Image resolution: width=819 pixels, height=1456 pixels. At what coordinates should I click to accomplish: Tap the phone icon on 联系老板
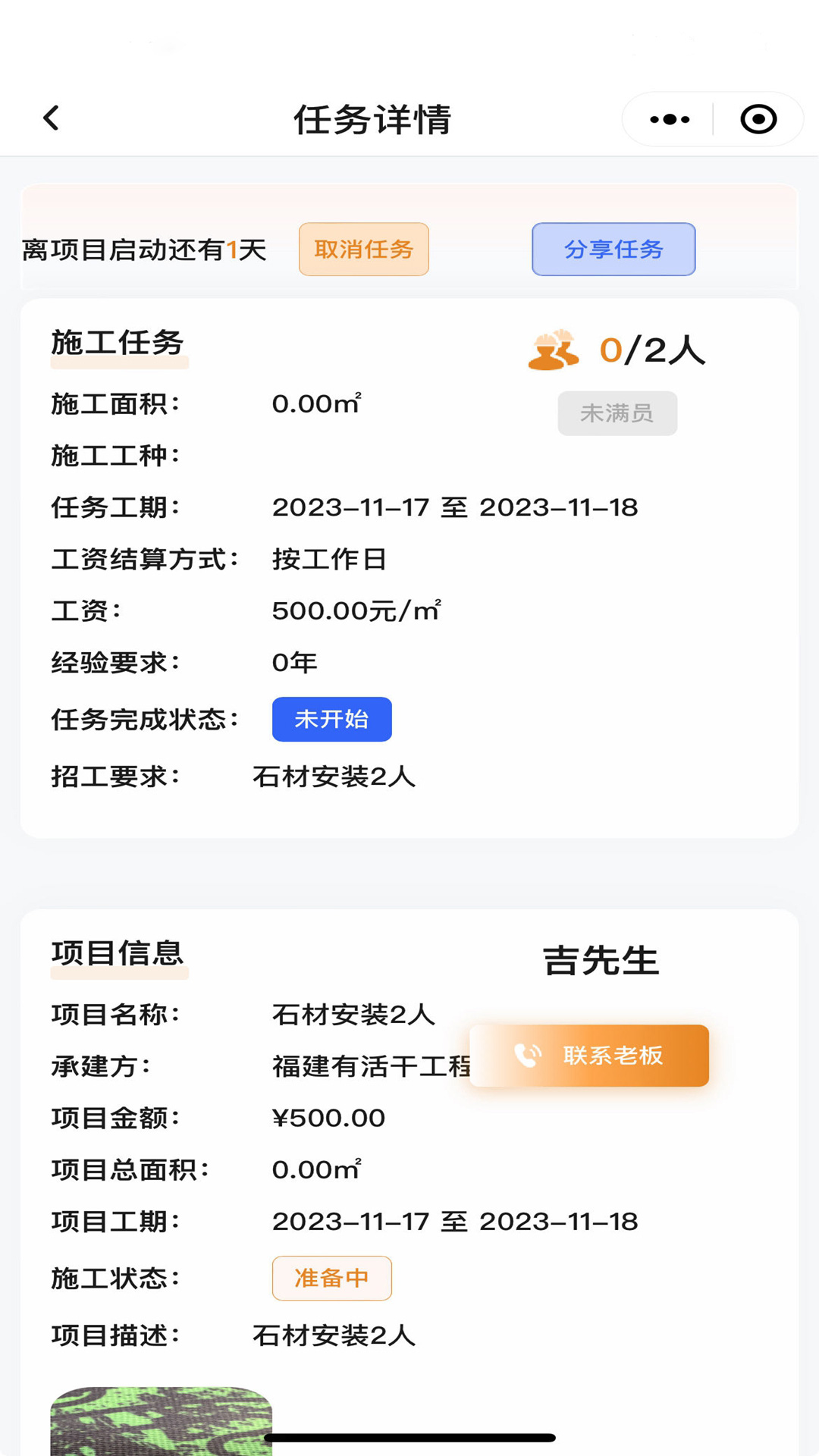click(528, 1054)
